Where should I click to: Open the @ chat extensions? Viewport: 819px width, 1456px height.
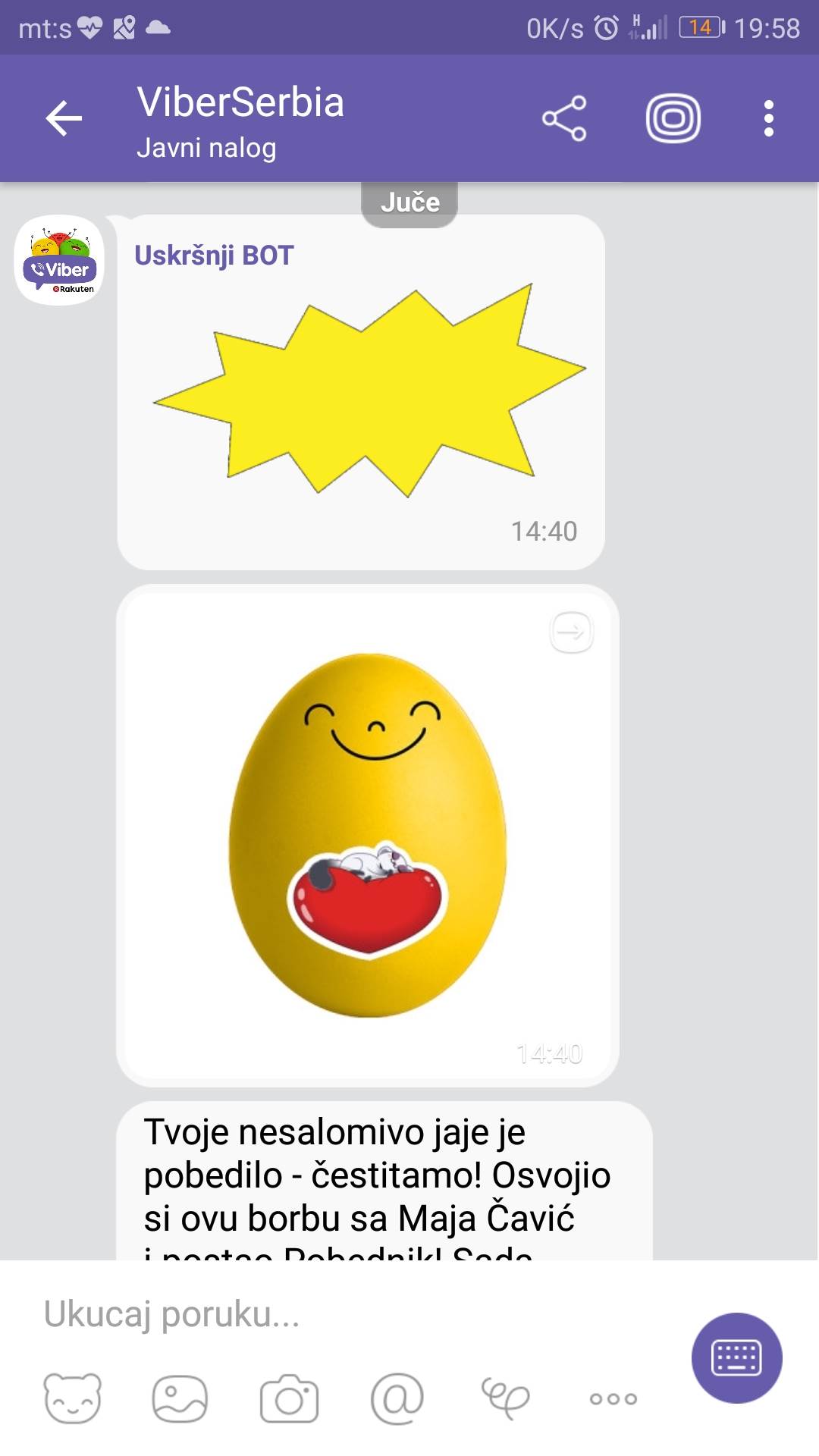[397, 1398]
